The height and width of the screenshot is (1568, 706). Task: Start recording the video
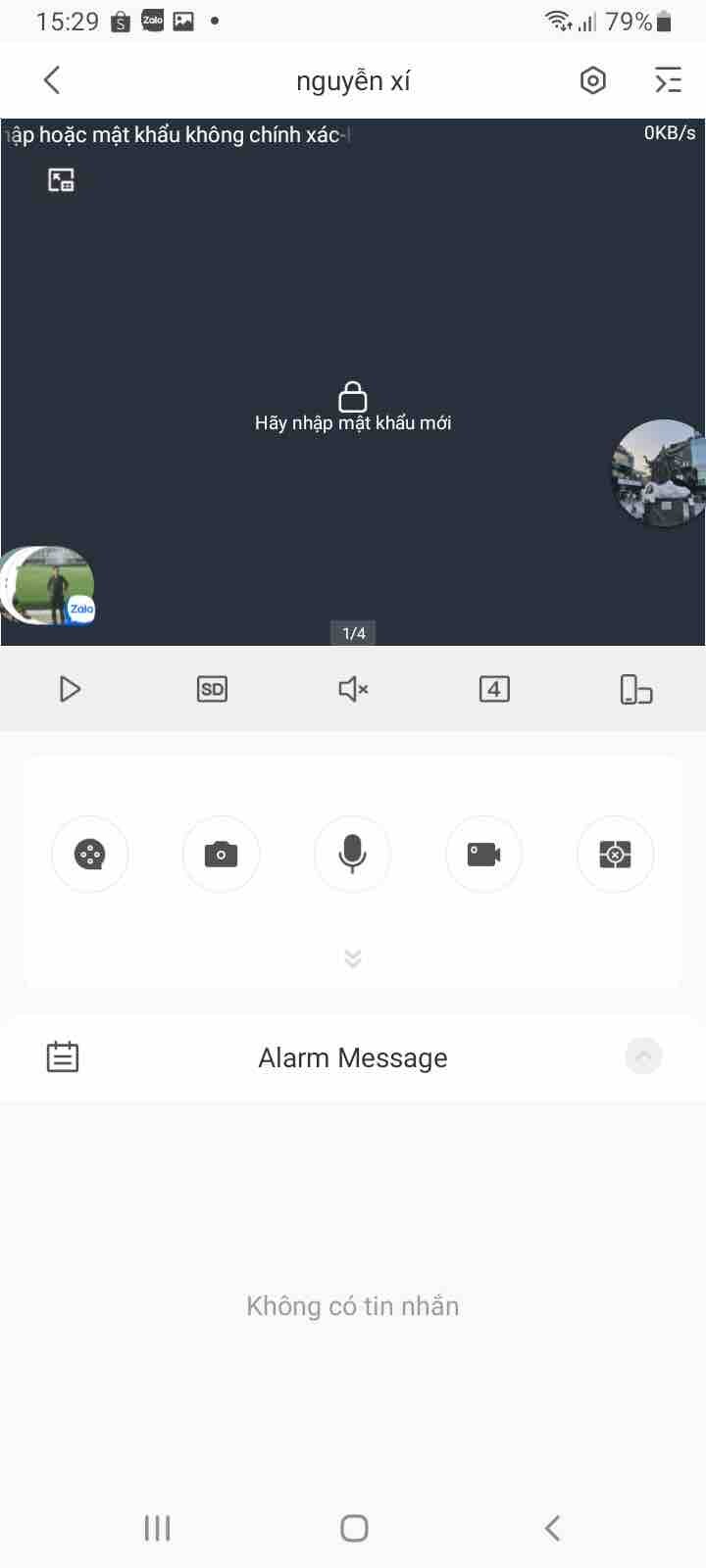point(483,855)
